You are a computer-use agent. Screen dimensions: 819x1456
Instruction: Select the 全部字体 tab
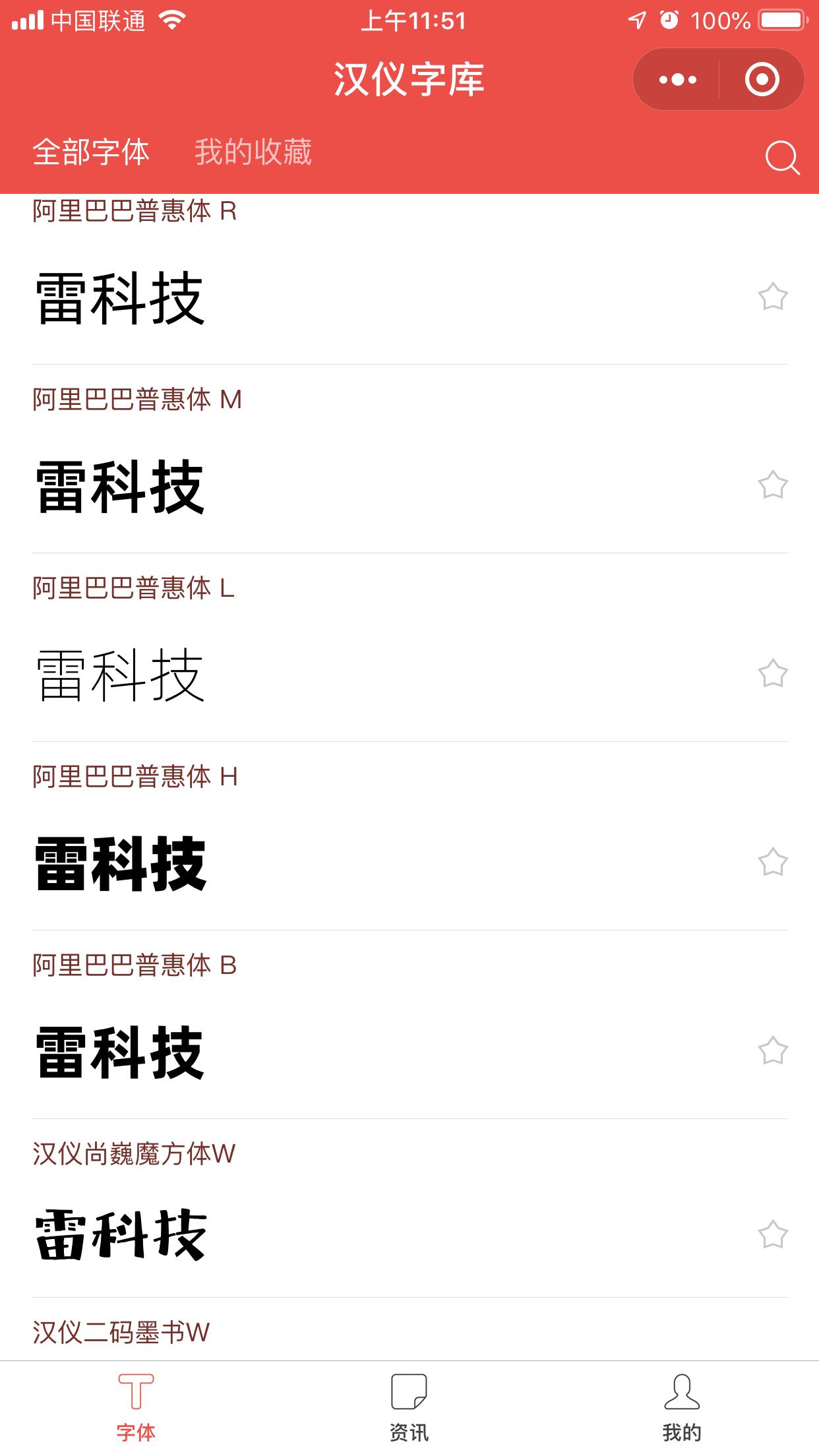(x=91, y=152)
